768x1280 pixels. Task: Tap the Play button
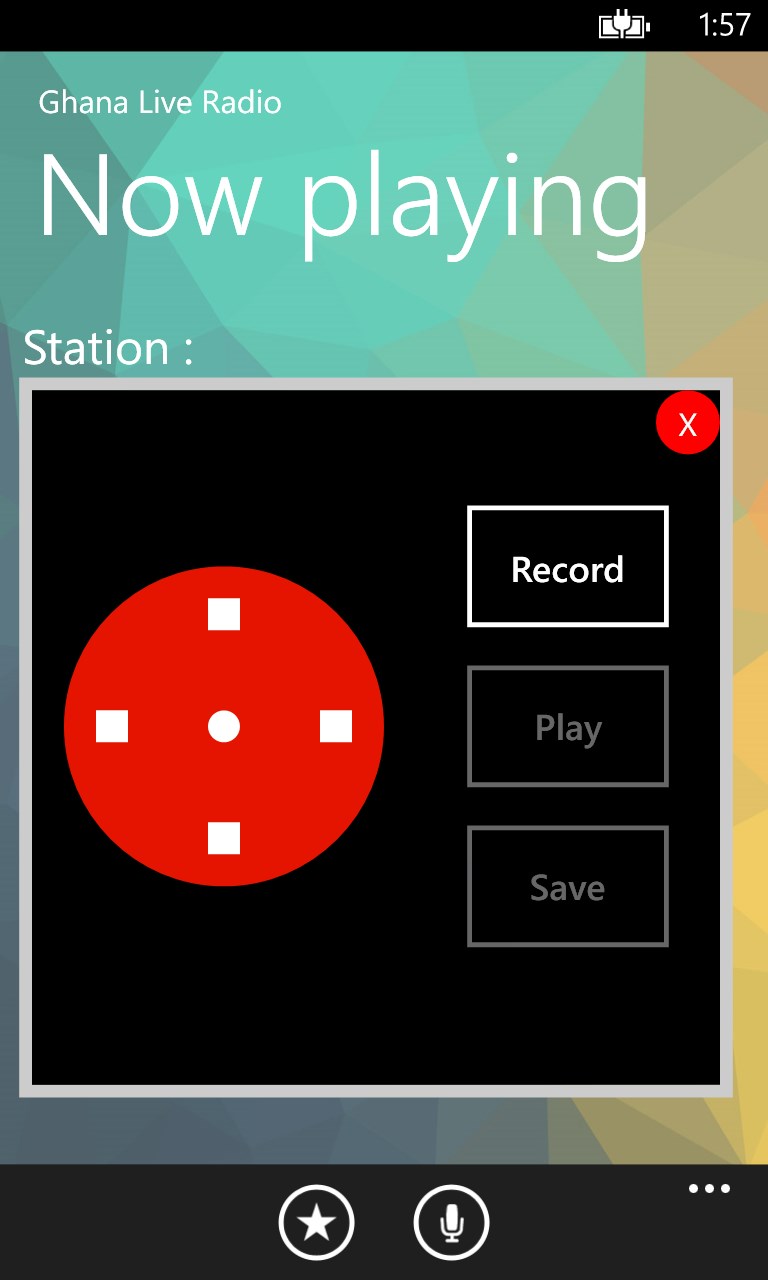point(567,726)
